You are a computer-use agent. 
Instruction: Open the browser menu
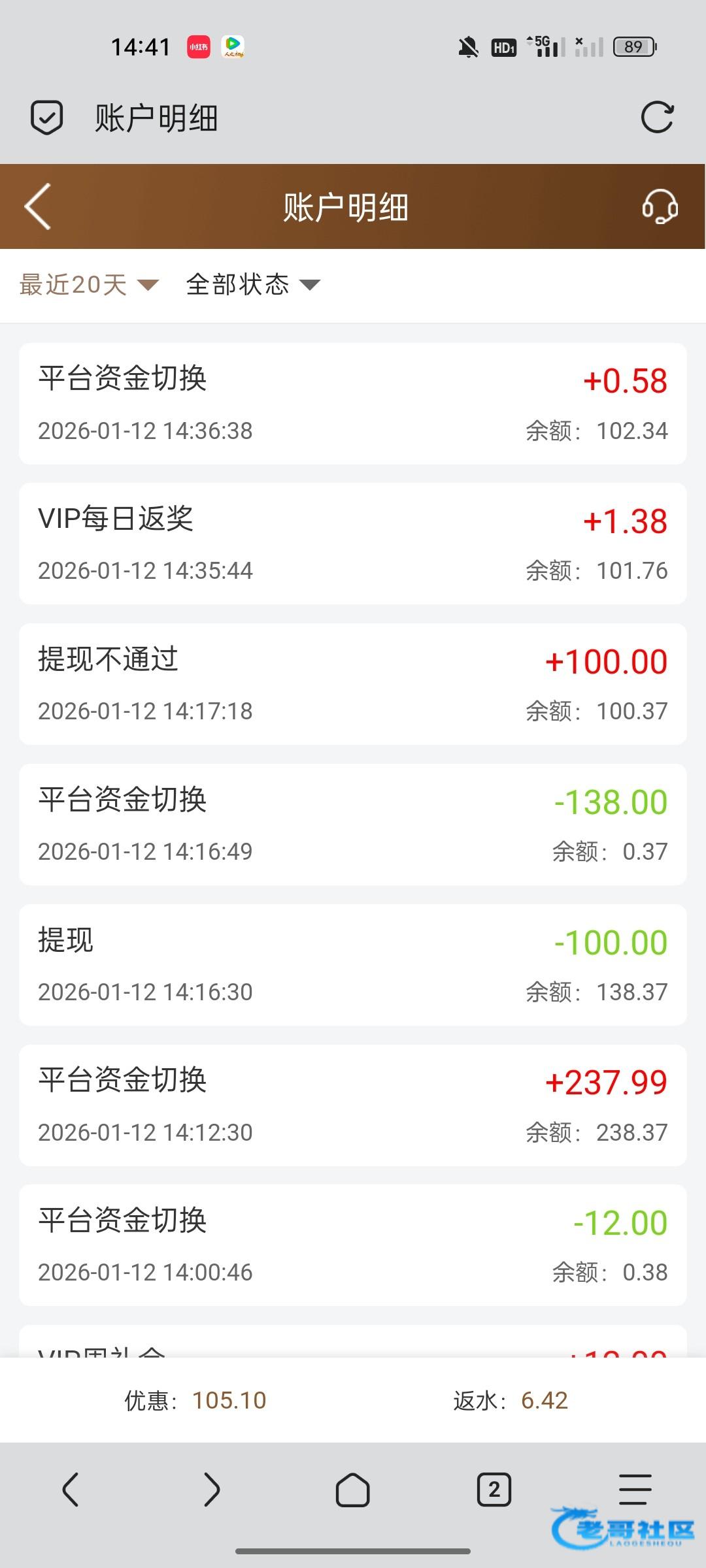pyautogui.click(x=635, y=1490)
